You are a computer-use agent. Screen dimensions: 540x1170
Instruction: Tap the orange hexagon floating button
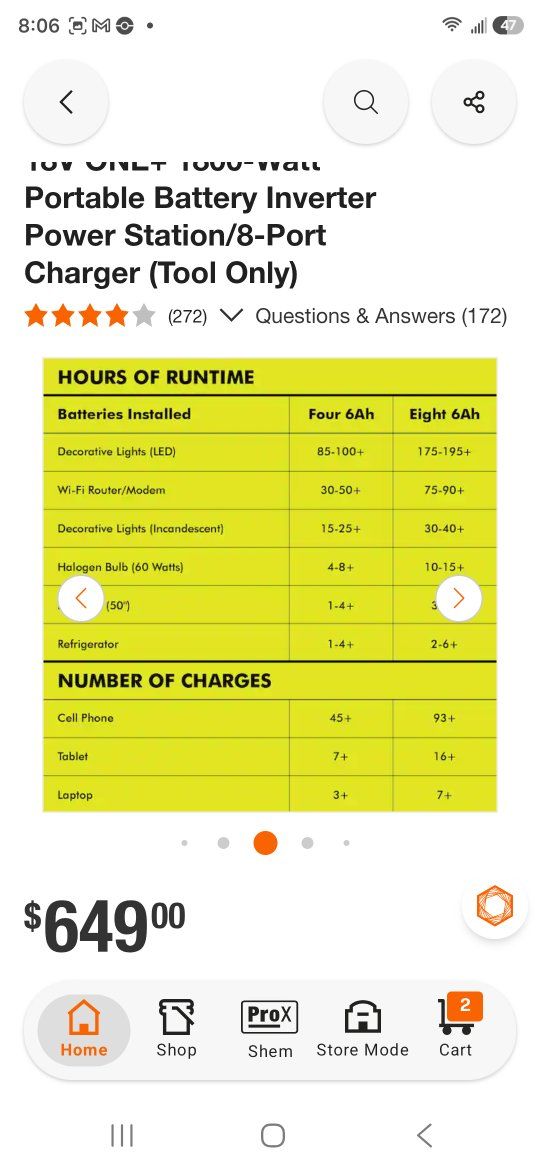pyautogui.click(x=495, y=904)
